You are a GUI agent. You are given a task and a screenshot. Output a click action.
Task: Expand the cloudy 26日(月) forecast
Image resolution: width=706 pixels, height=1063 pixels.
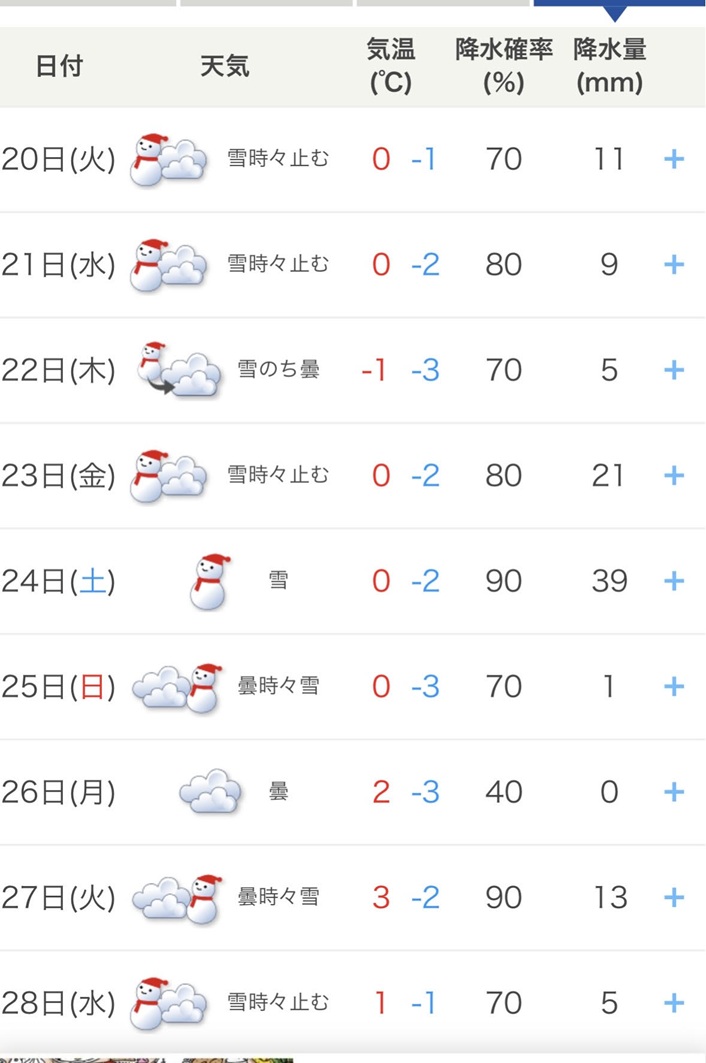674,792
